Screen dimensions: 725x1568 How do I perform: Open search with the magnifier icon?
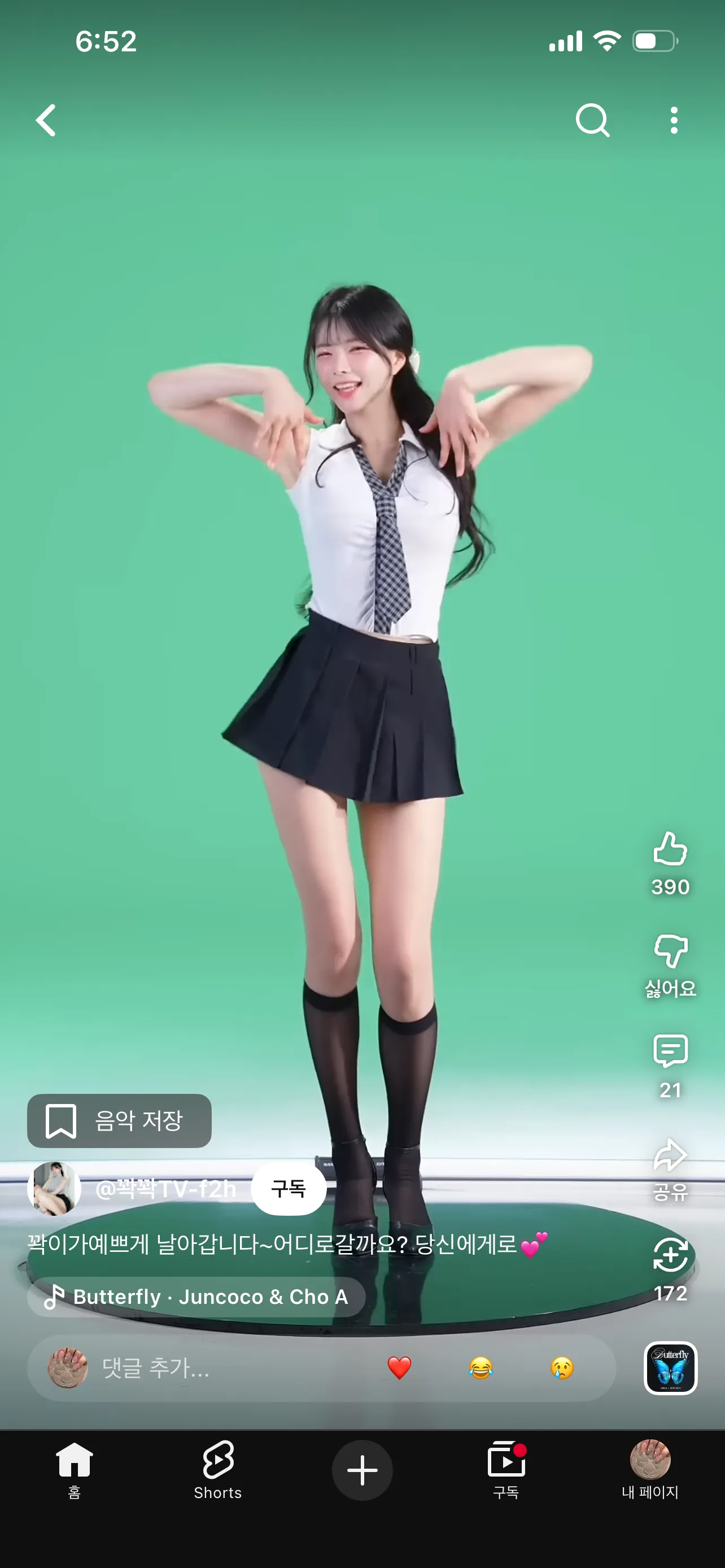[592, 120]
